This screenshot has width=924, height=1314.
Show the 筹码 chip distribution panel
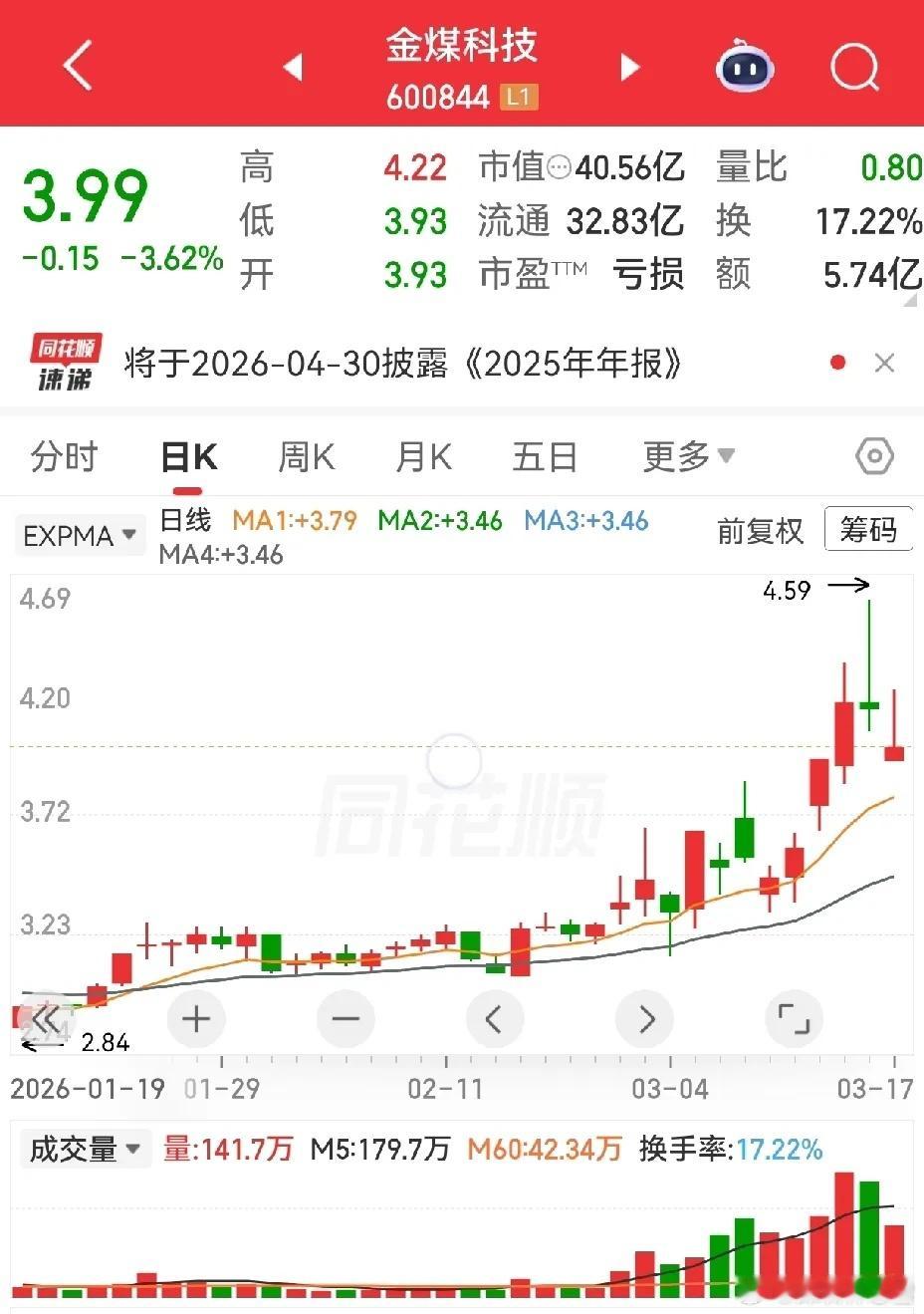click(868, 529)
